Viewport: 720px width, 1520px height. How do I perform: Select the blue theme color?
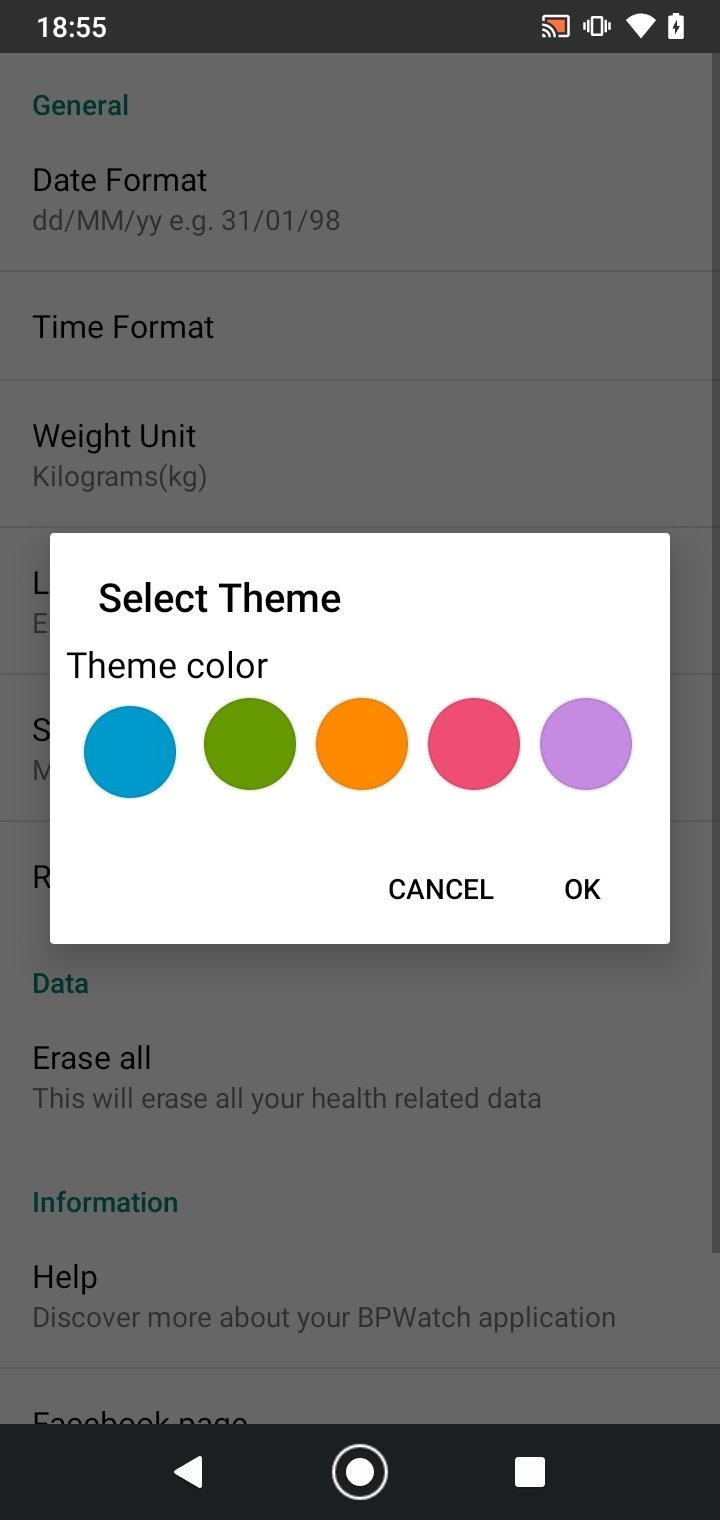(130, 752)
